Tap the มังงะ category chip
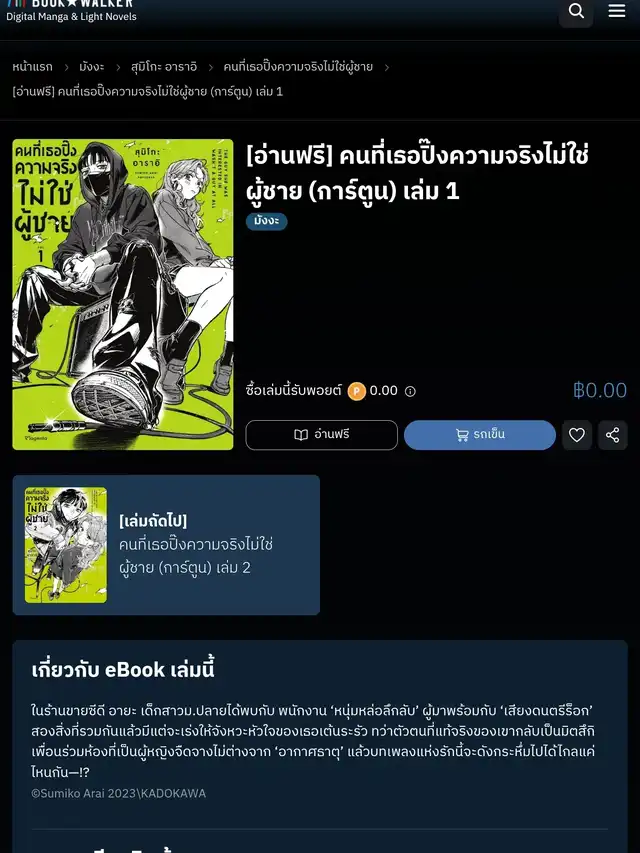The width and height of the screenshot is (640, 853). click(x=266, y=221)
